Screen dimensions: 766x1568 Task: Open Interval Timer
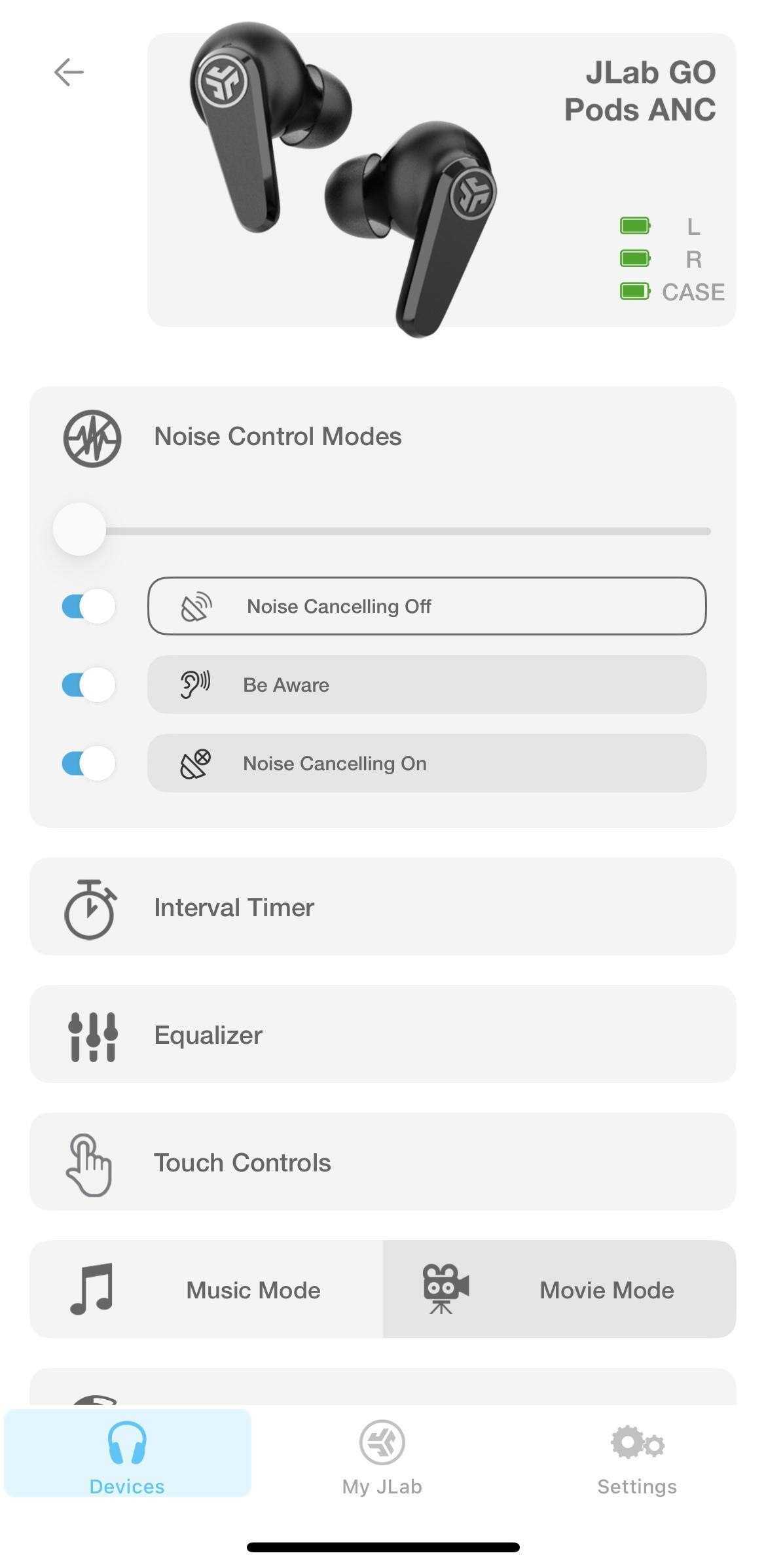[382, 906]
